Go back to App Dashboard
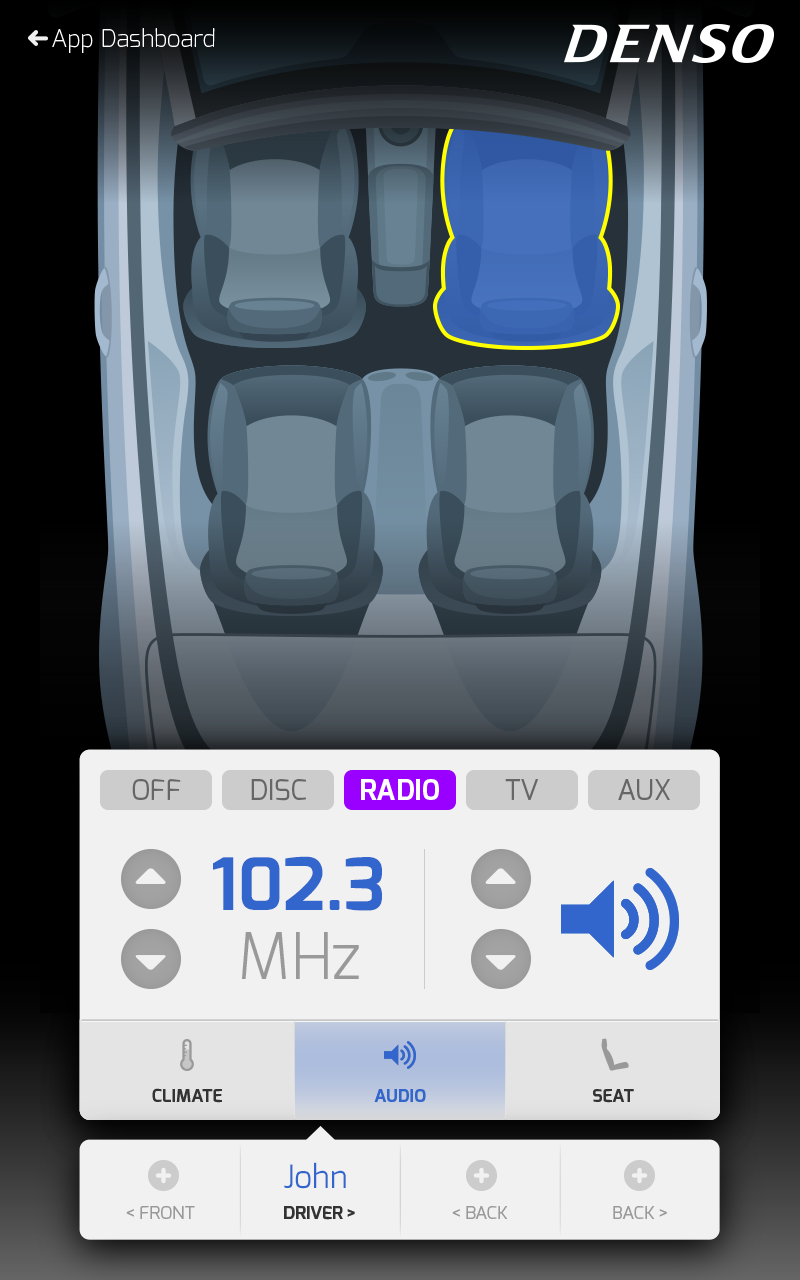The height and width of the screenshot is (1280, 800). click(122, 40)
